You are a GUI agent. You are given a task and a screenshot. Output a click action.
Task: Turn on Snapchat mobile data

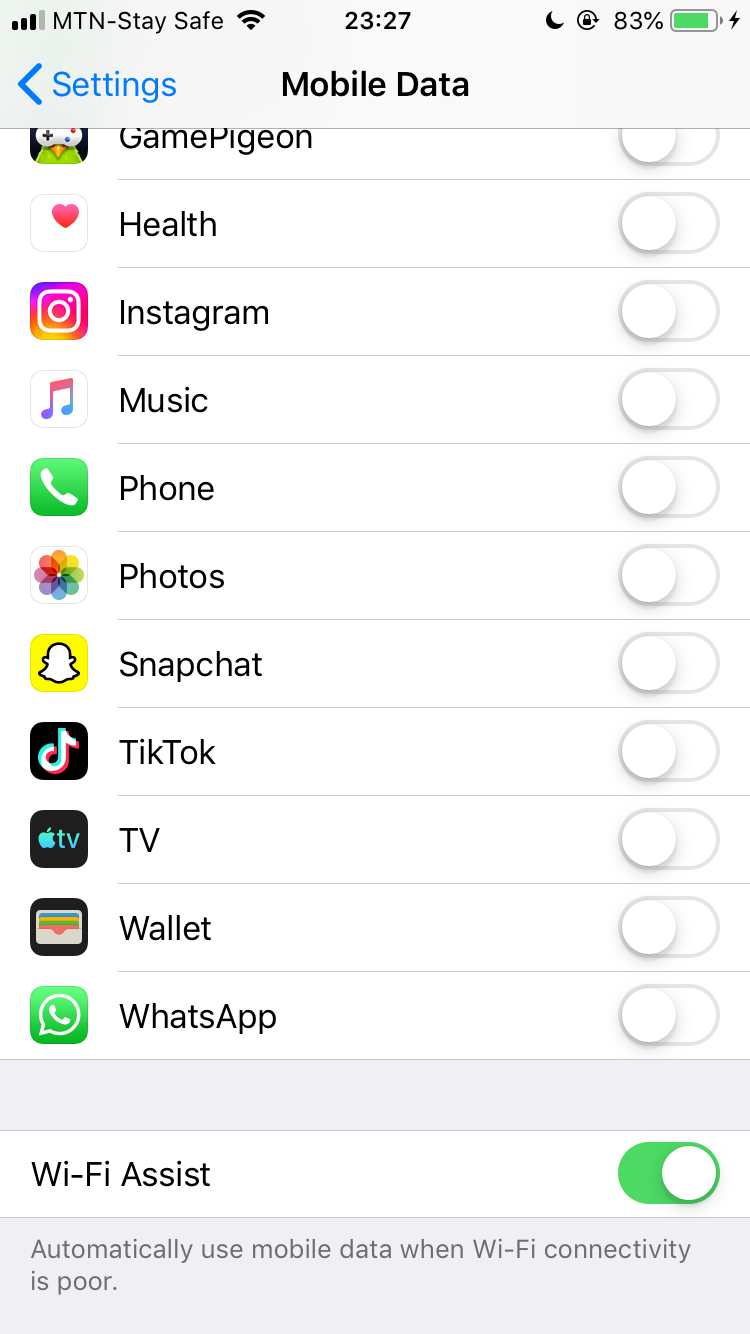click(x=668, y=663)
